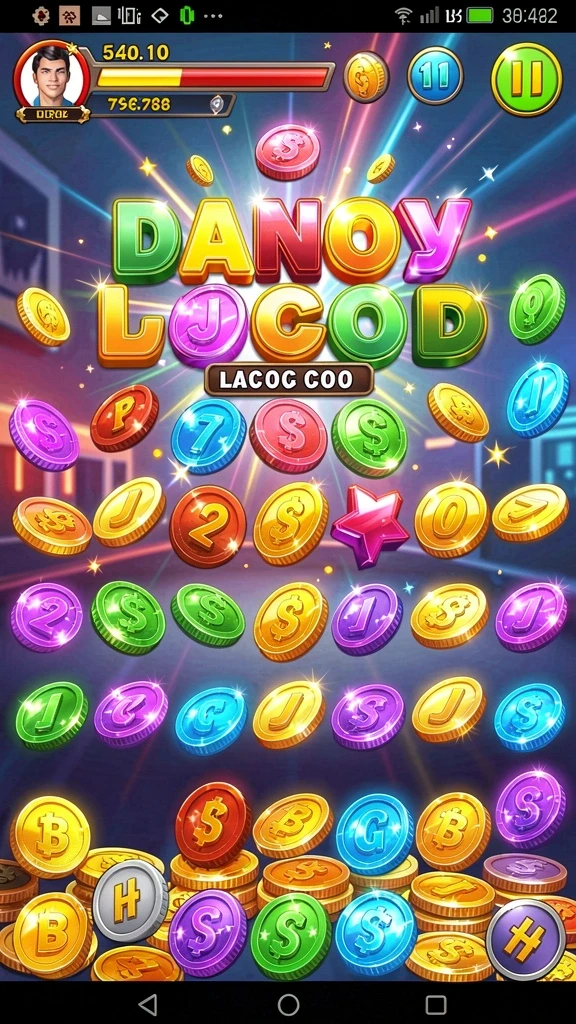Pick the blue coin marked G in the bottom rows
The width and height of the screenshot is (576, 1024).
(x=375, y=833)
